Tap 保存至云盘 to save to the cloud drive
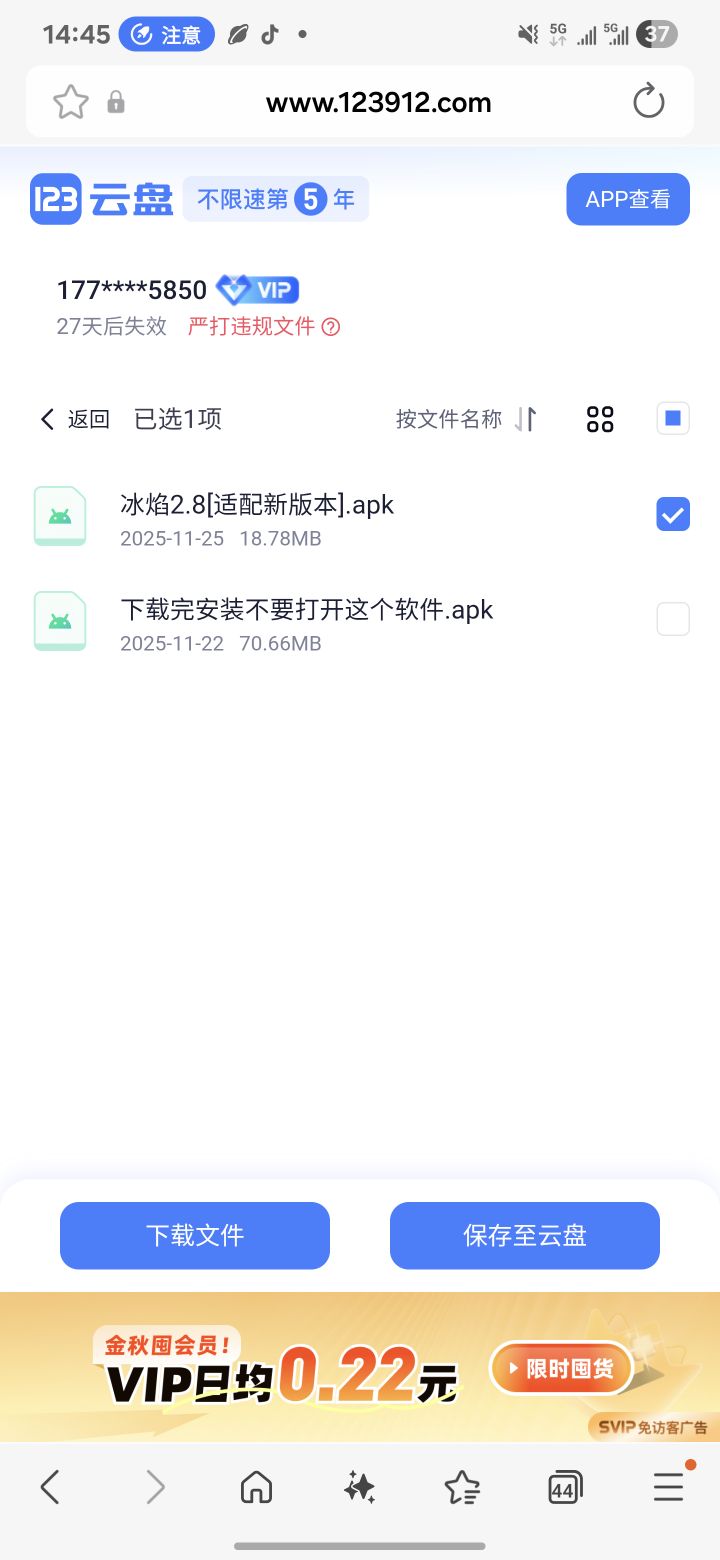The width and height of the screenshot is (720, 1560). pyautogui.click(x=524, y=1235)
